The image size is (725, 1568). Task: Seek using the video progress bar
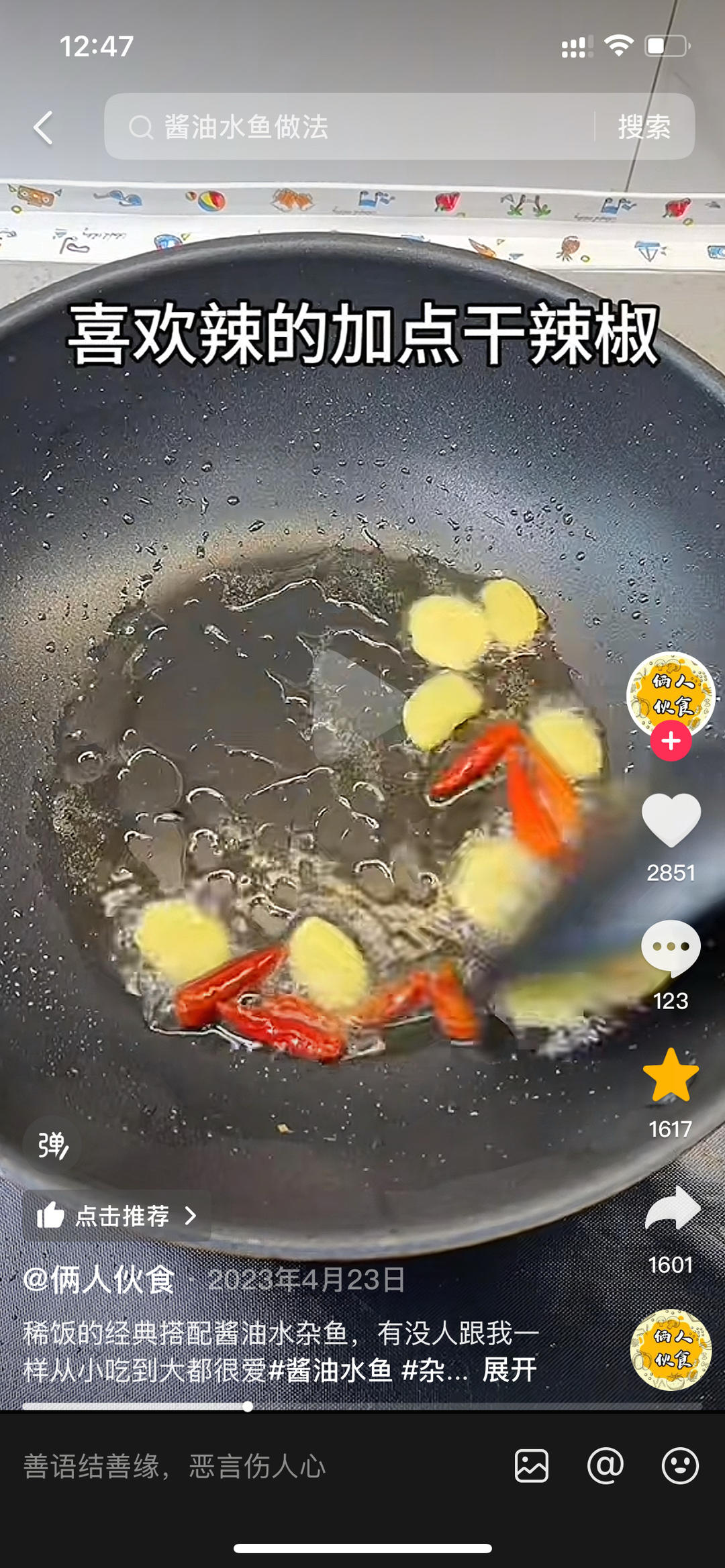click(x=362, y=1406)
